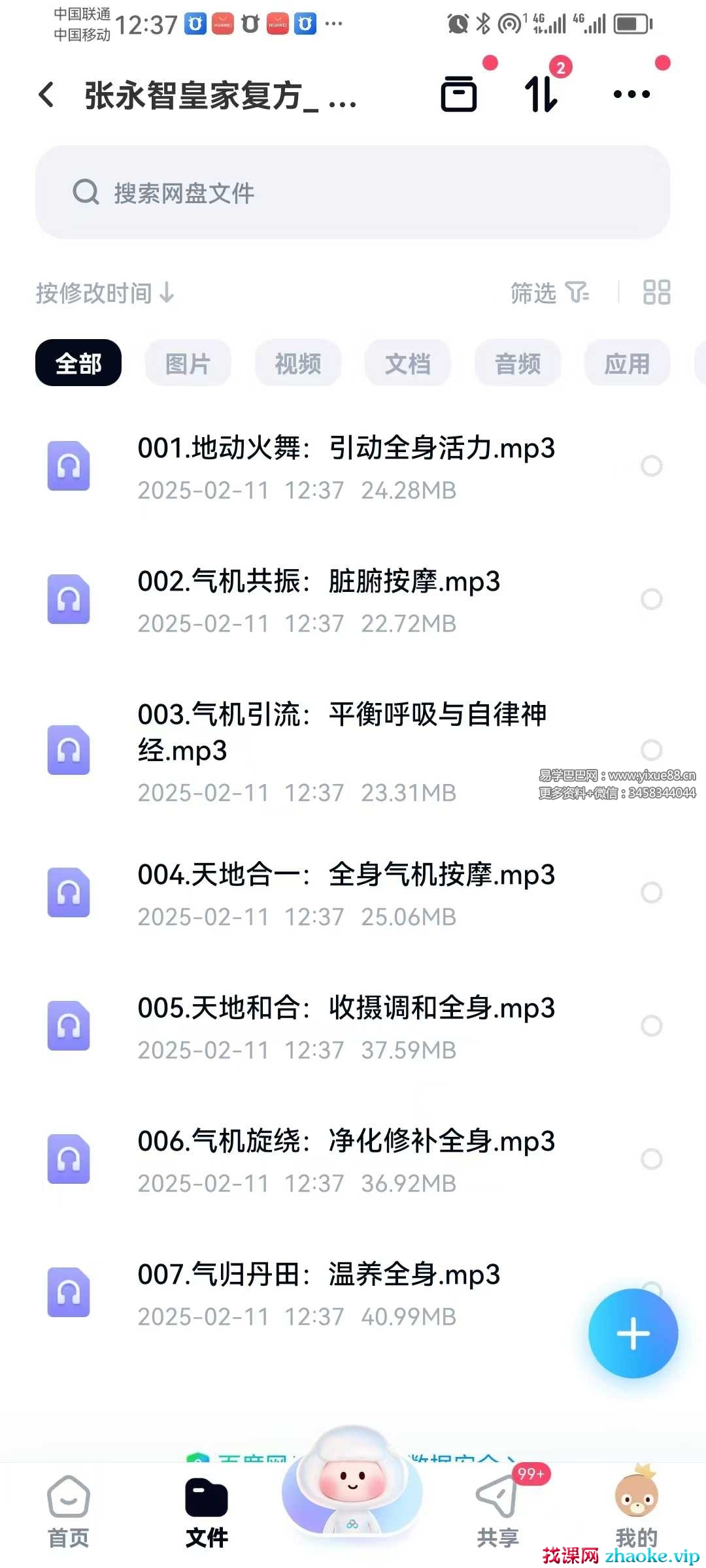Tap the blue plus add button
This screenshot has width=706, height=1568.
click(x=633, y=1333)
